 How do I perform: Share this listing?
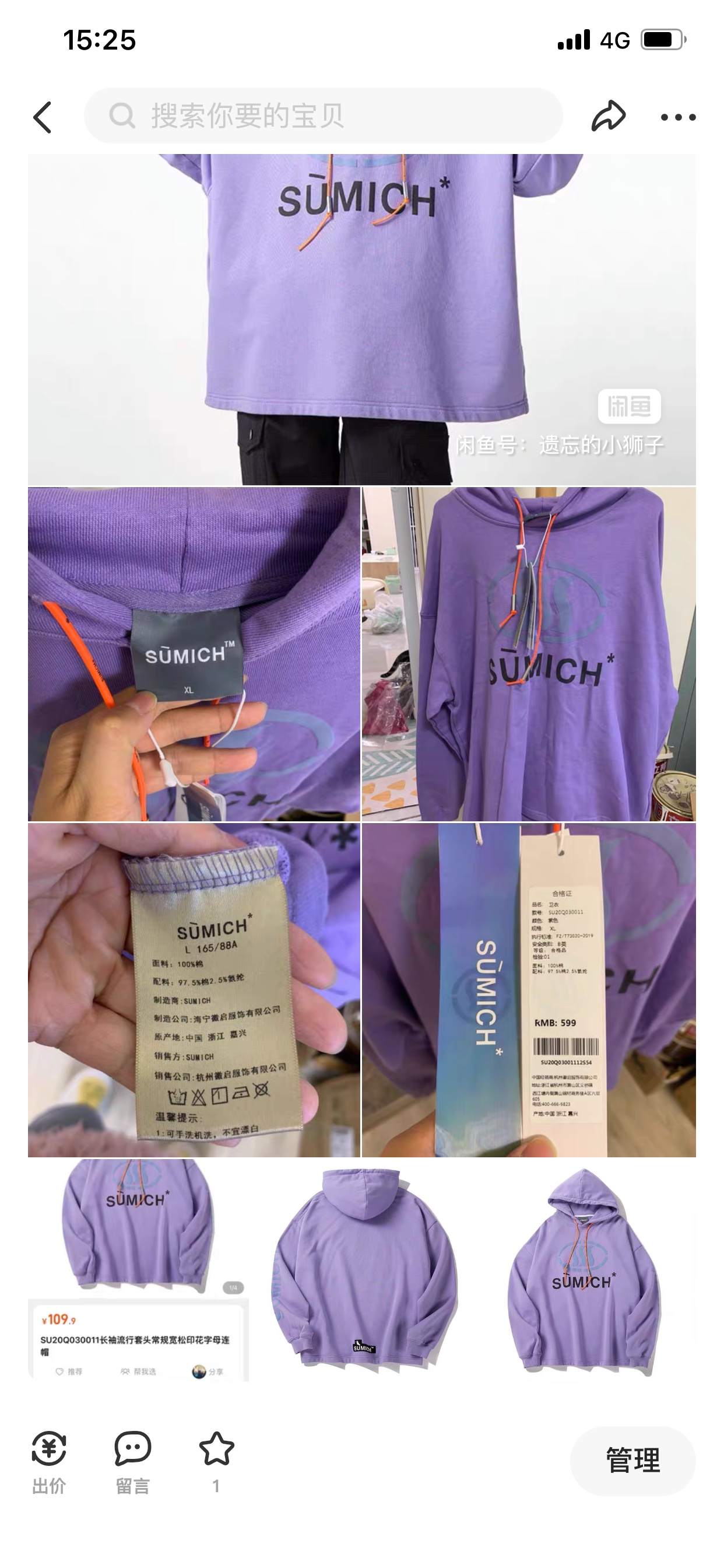(608, 116)
